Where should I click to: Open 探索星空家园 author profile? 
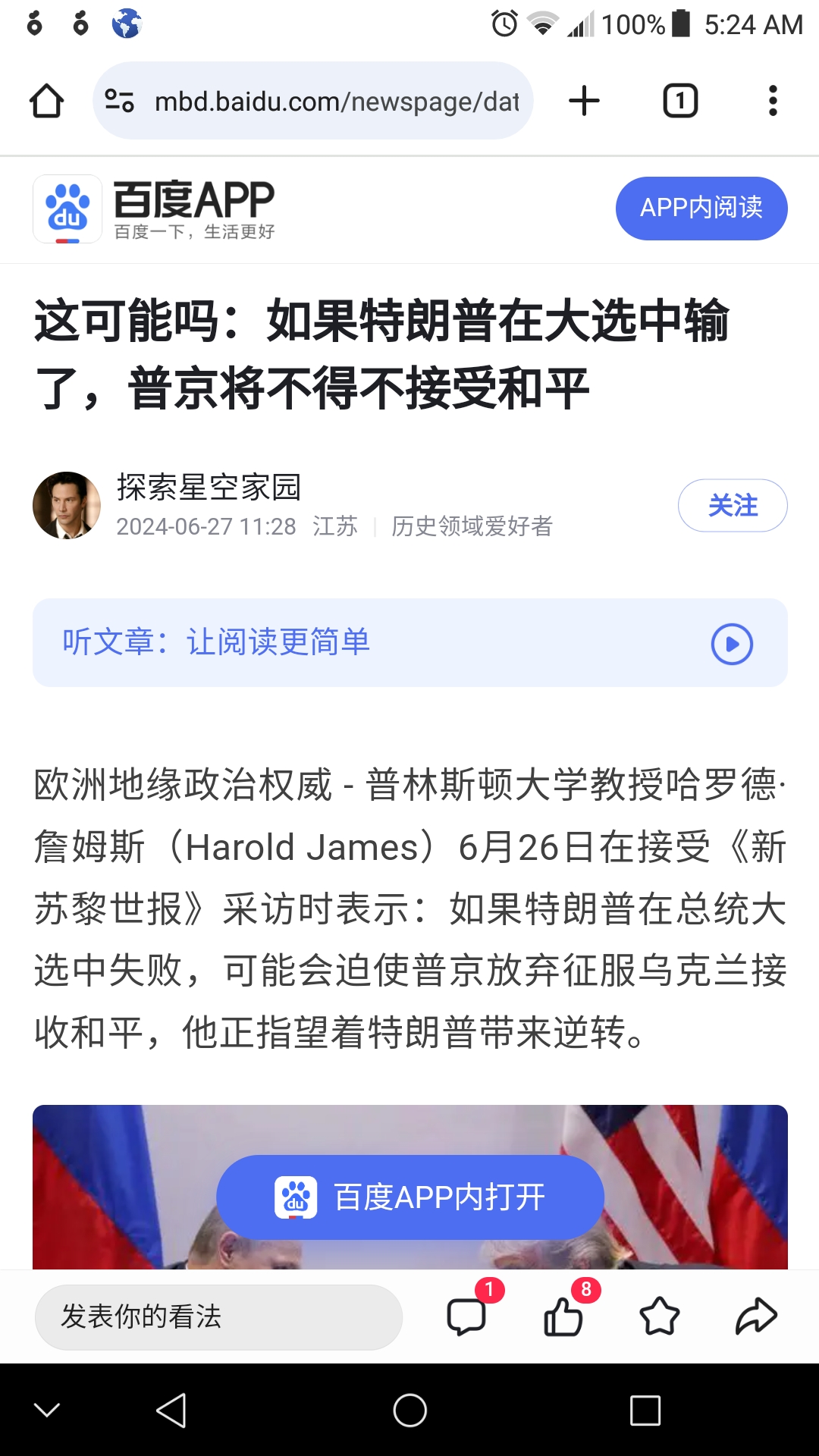[x=209, y=488]
